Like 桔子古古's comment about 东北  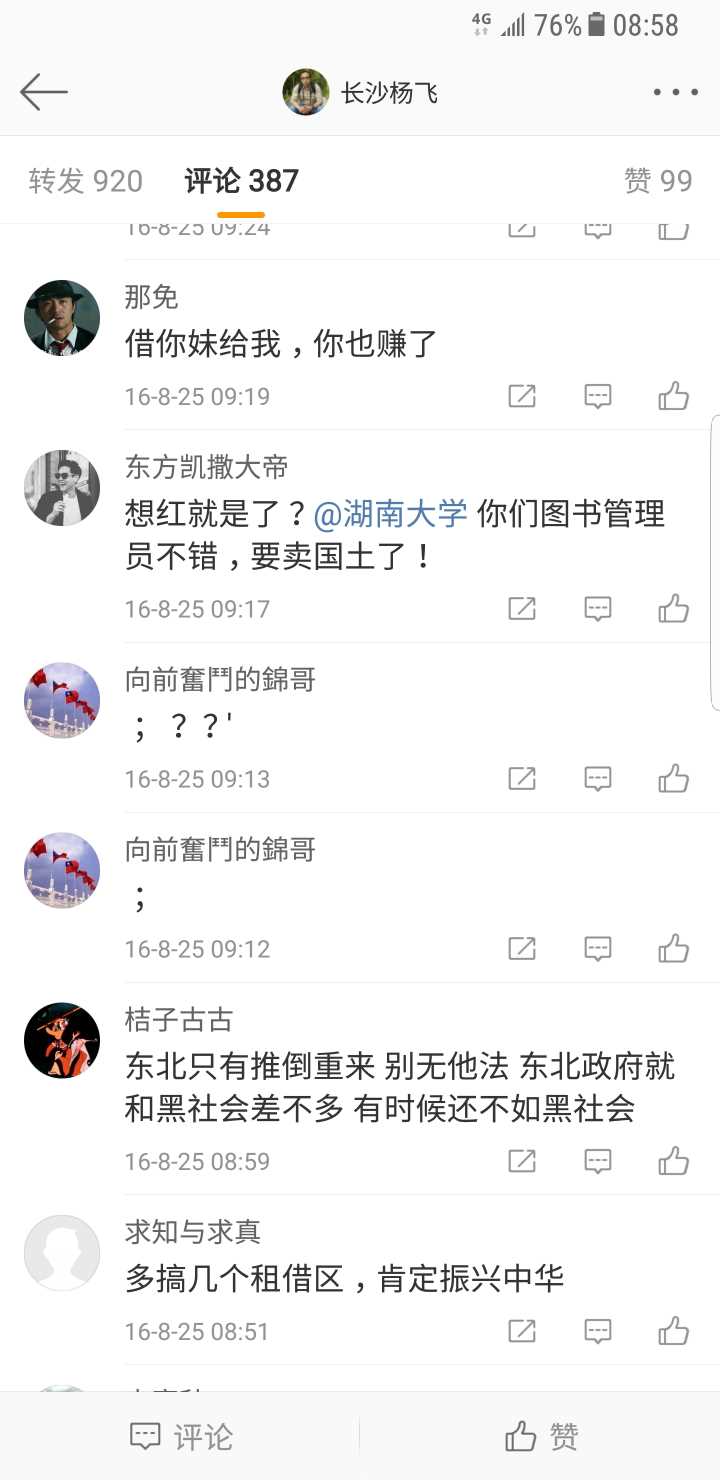click(x=674, y=1161)
